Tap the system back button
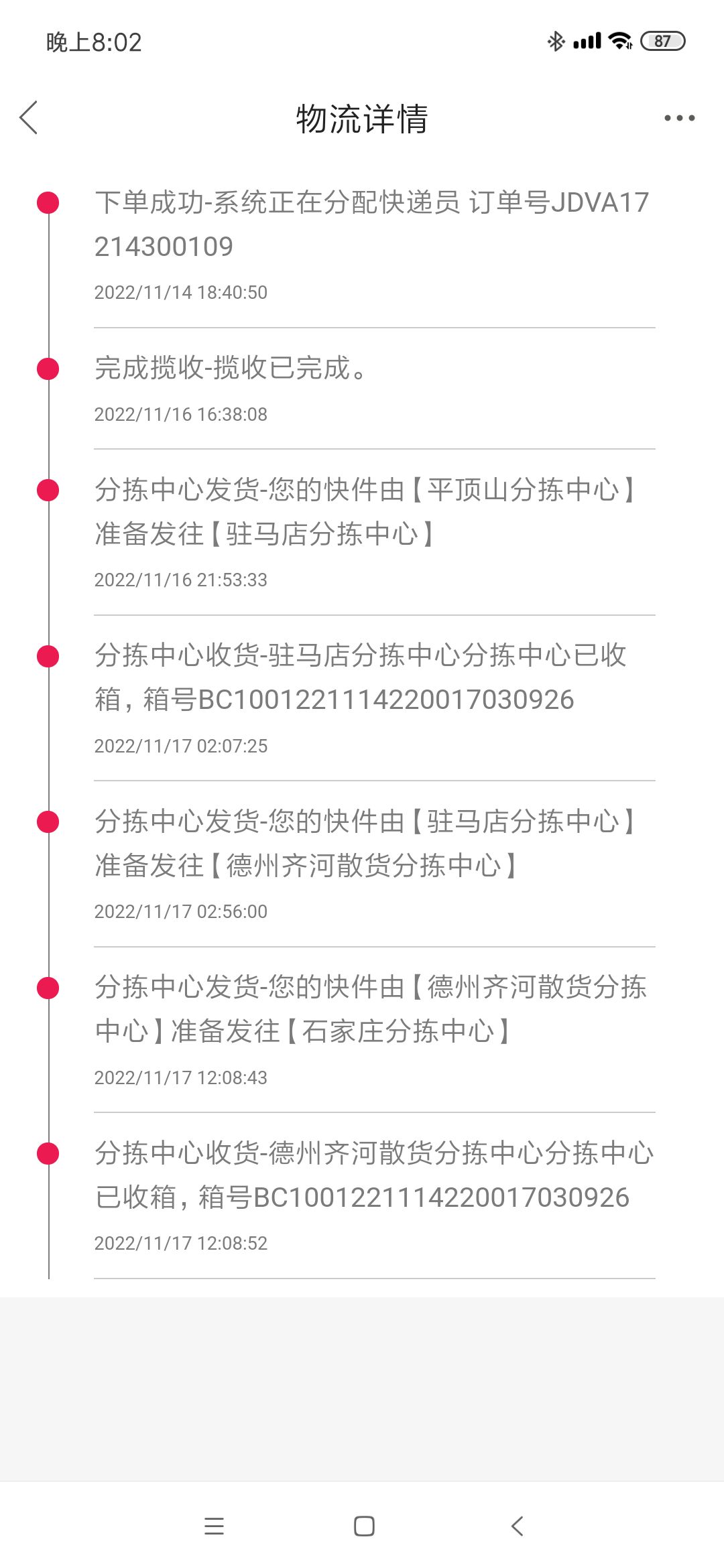 click(517, 1526)
